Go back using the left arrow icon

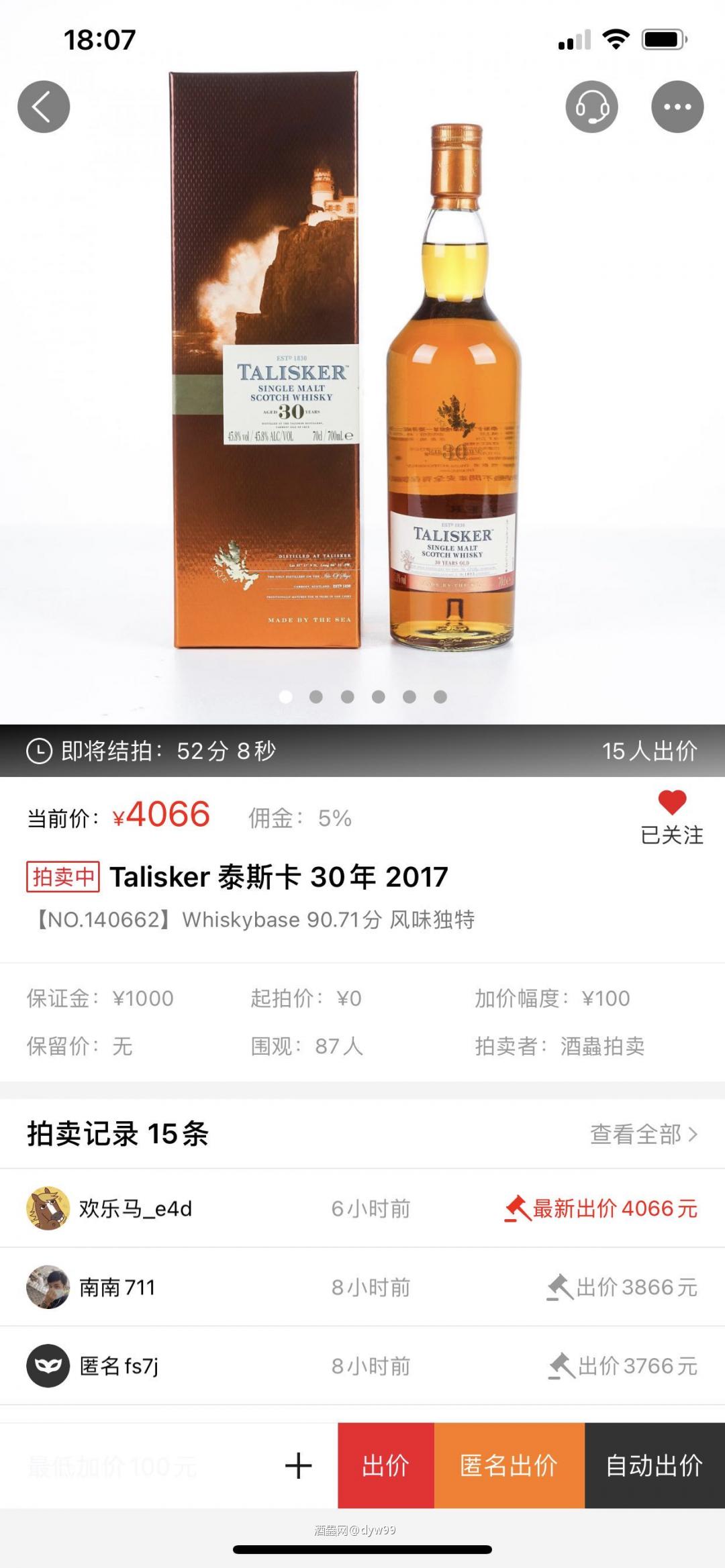pyautogui.click(x=43, y=106)
